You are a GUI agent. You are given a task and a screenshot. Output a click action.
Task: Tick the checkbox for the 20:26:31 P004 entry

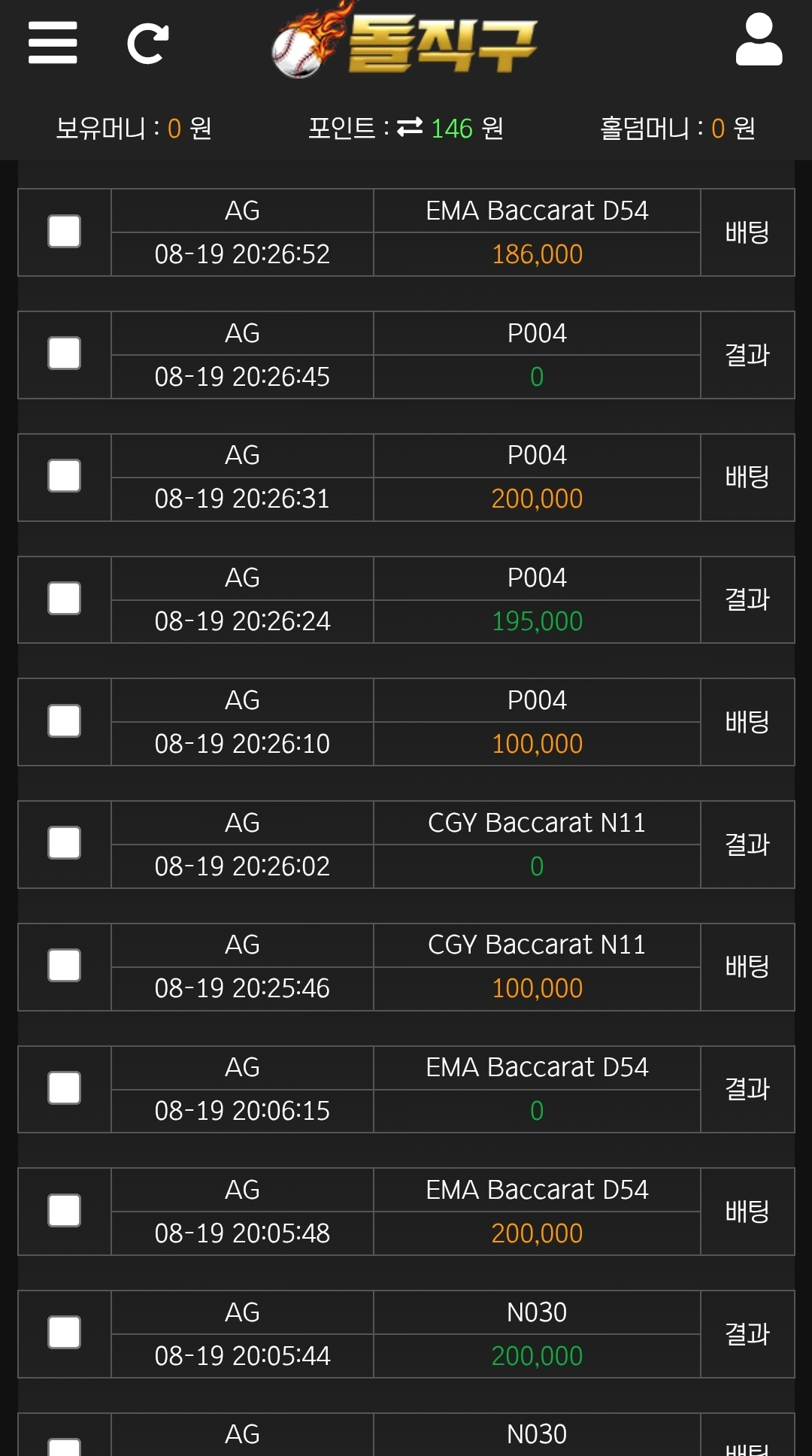[65, 476]
